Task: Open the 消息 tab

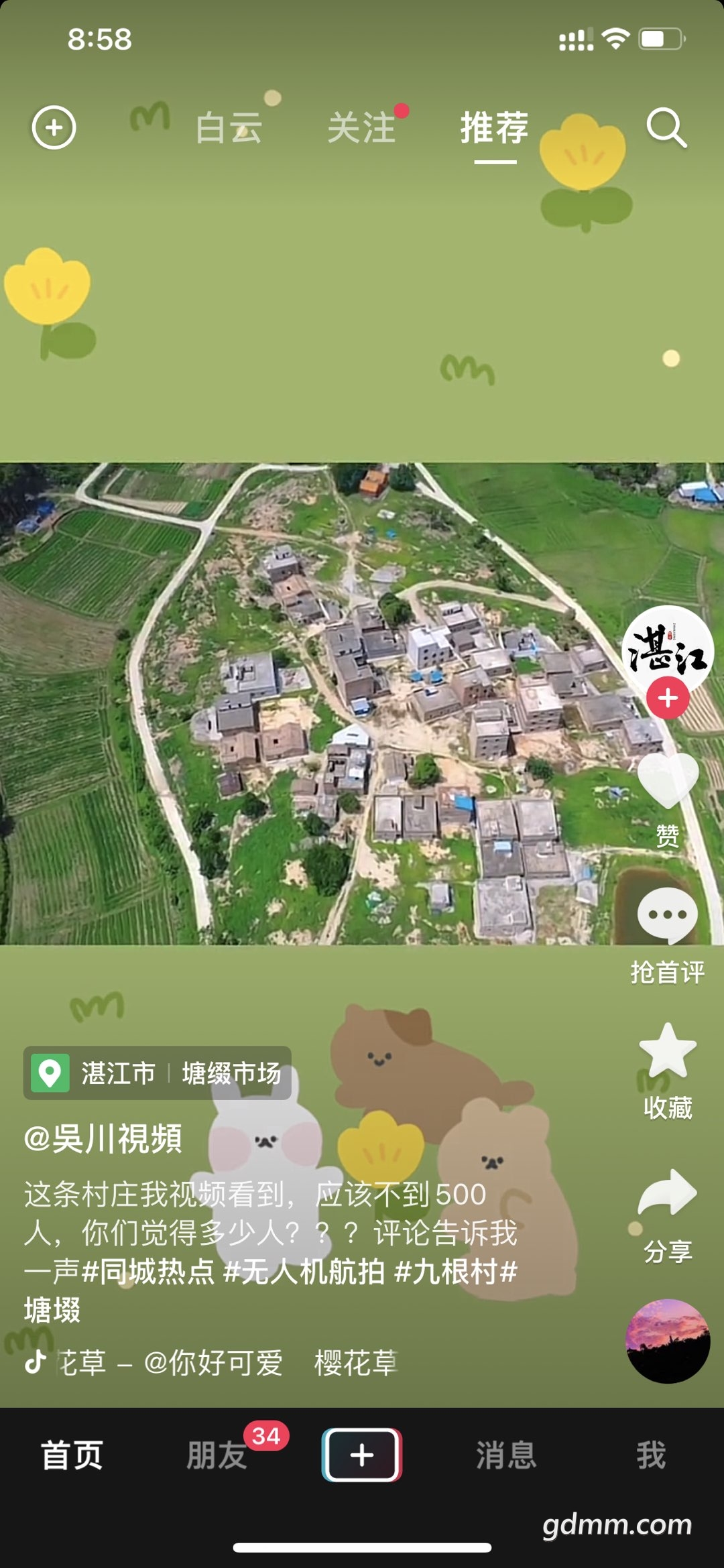Action: 506,1455
